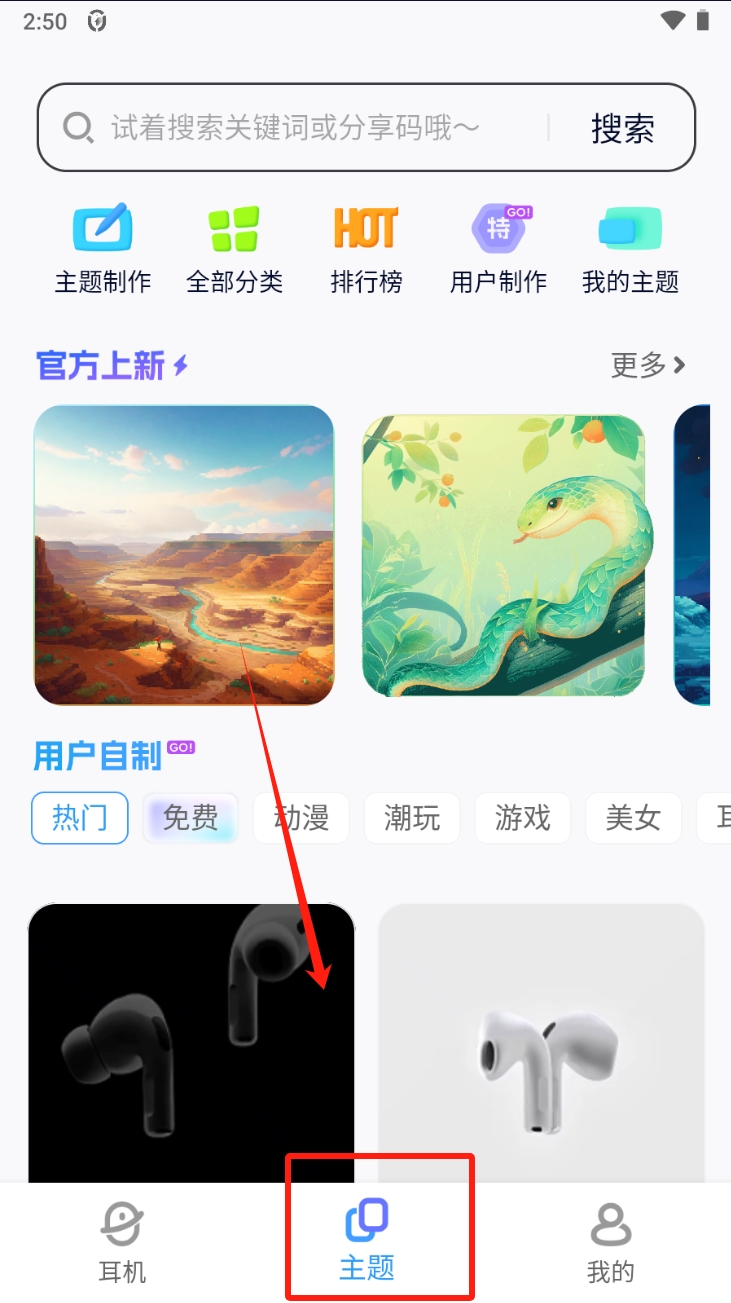Open 主题制作 theme maker
731x1303 pixels.
pos(103,250)
